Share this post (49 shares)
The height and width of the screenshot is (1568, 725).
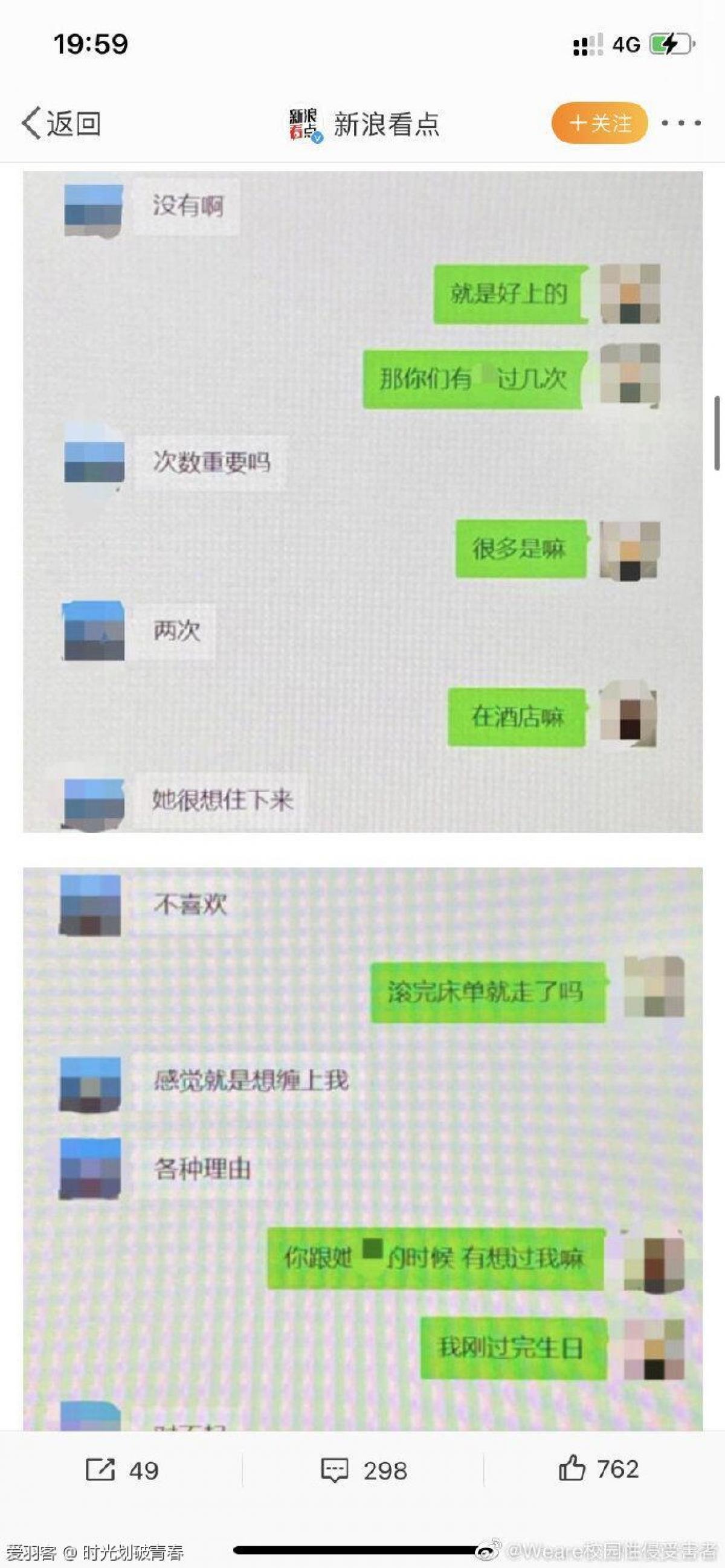[121, 1470]
